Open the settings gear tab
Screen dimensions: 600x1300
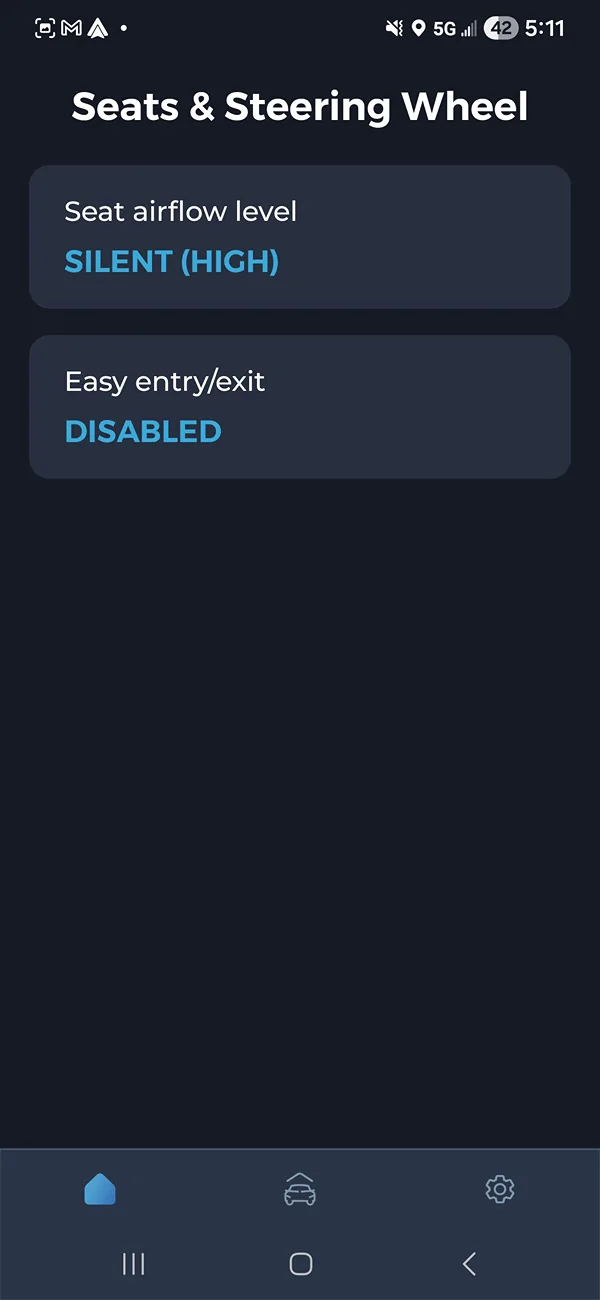point(499,1189)
